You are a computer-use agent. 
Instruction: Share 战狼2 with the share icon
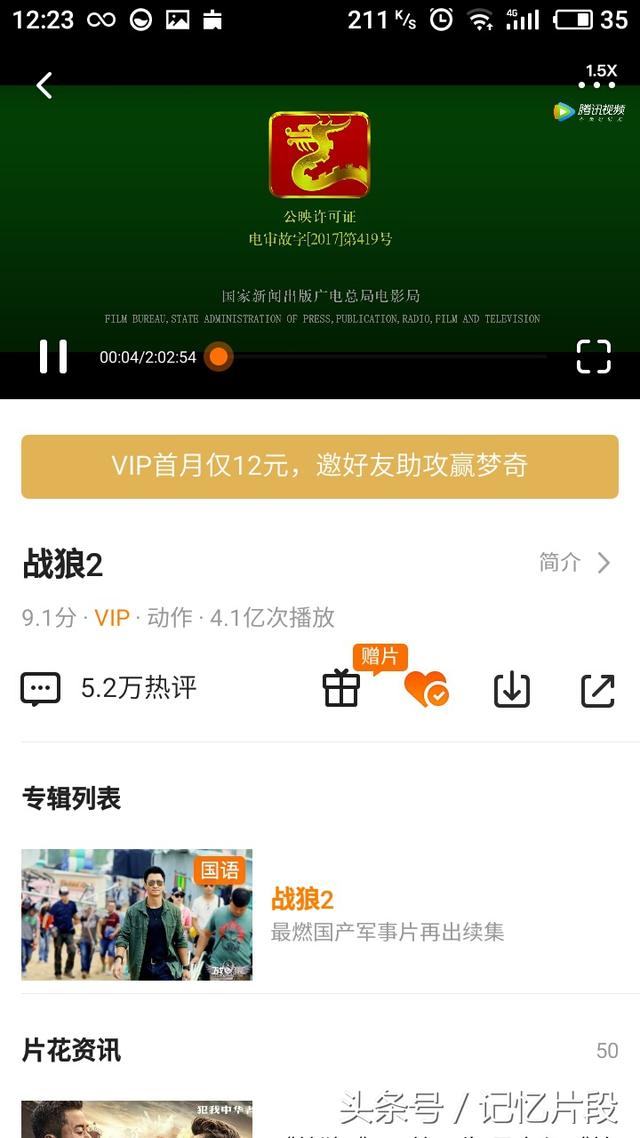pyautogui.click(x=598, y=690)
